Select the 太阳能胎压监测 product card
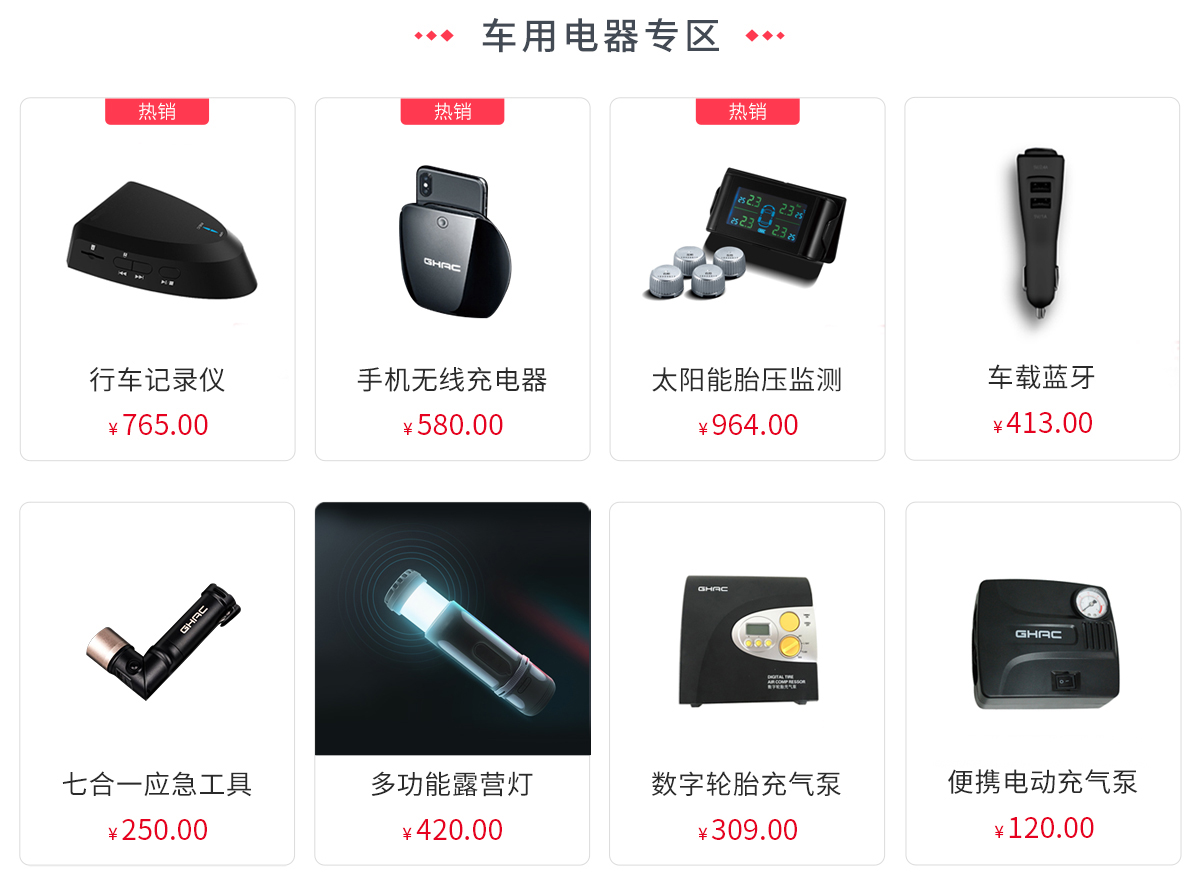 click(x=747, y=280)
